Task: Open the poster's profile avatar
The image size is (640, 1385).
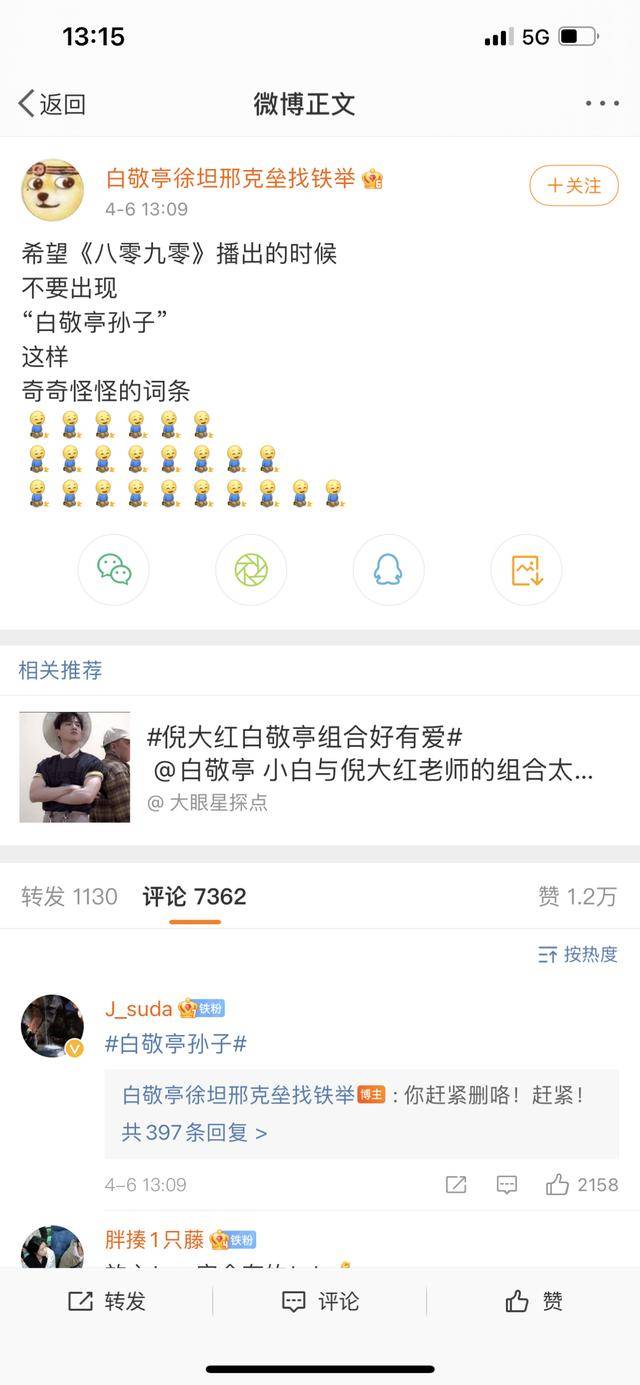Action: click(x=52, y=189)
